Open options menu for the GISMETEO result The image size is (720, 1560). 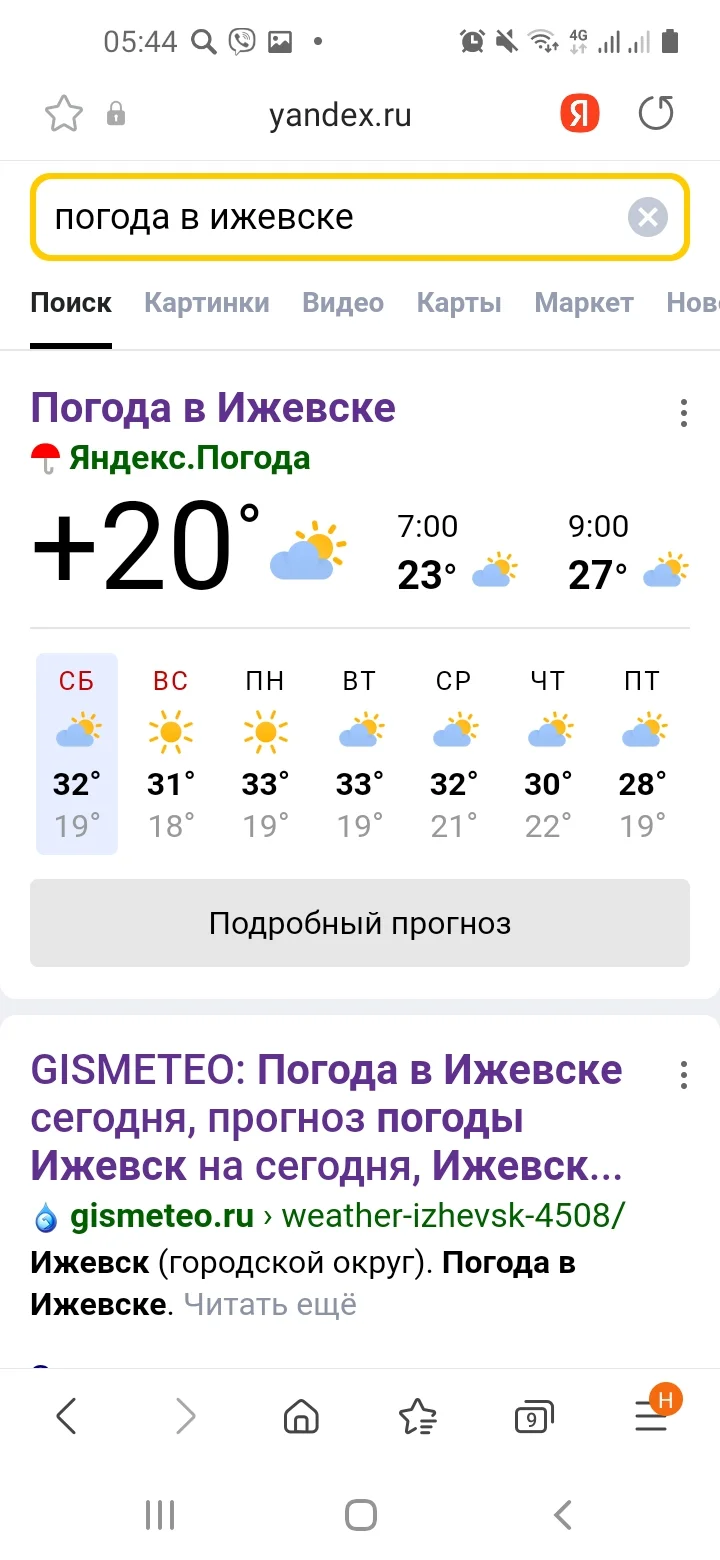click(683, 1075)
